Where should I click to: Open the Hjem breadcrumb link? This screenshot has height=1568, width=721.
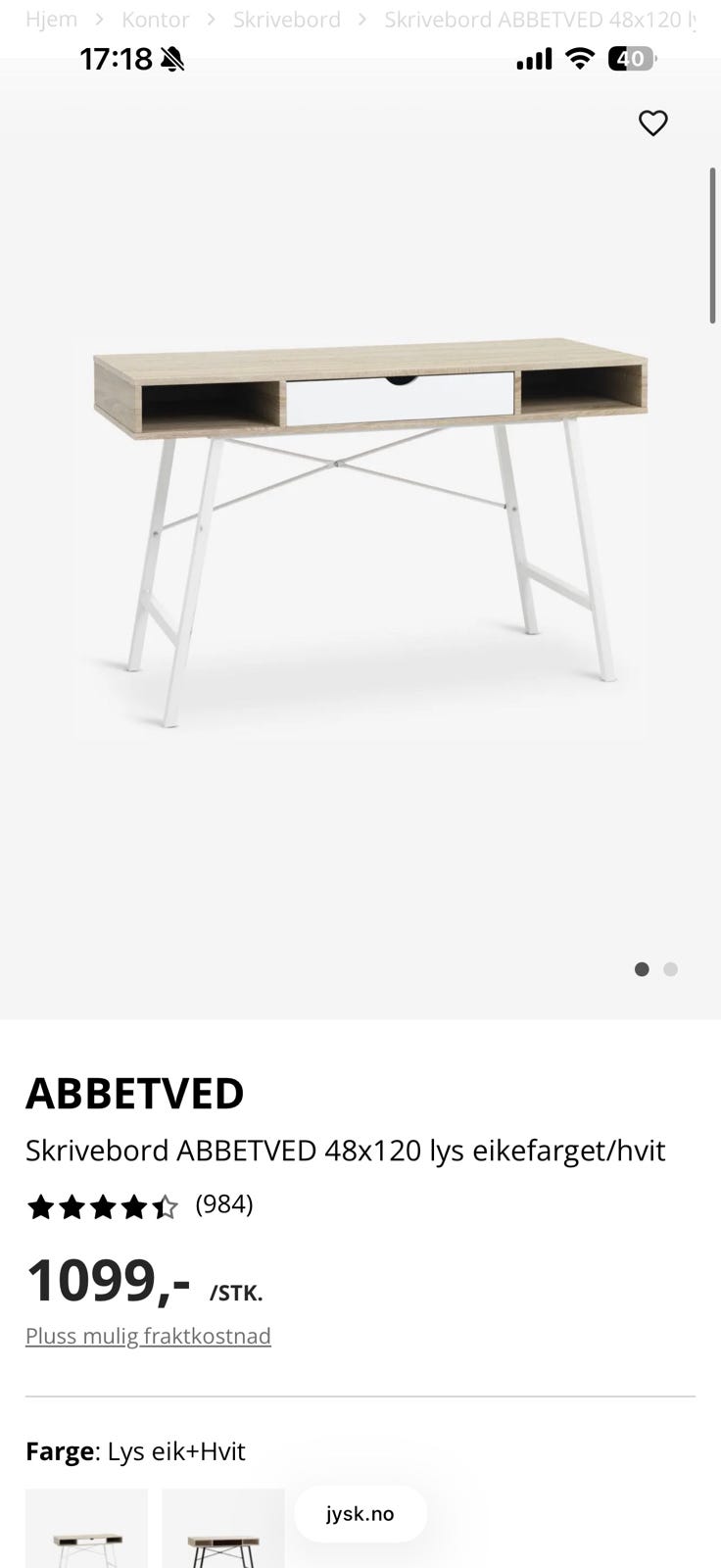51,20
